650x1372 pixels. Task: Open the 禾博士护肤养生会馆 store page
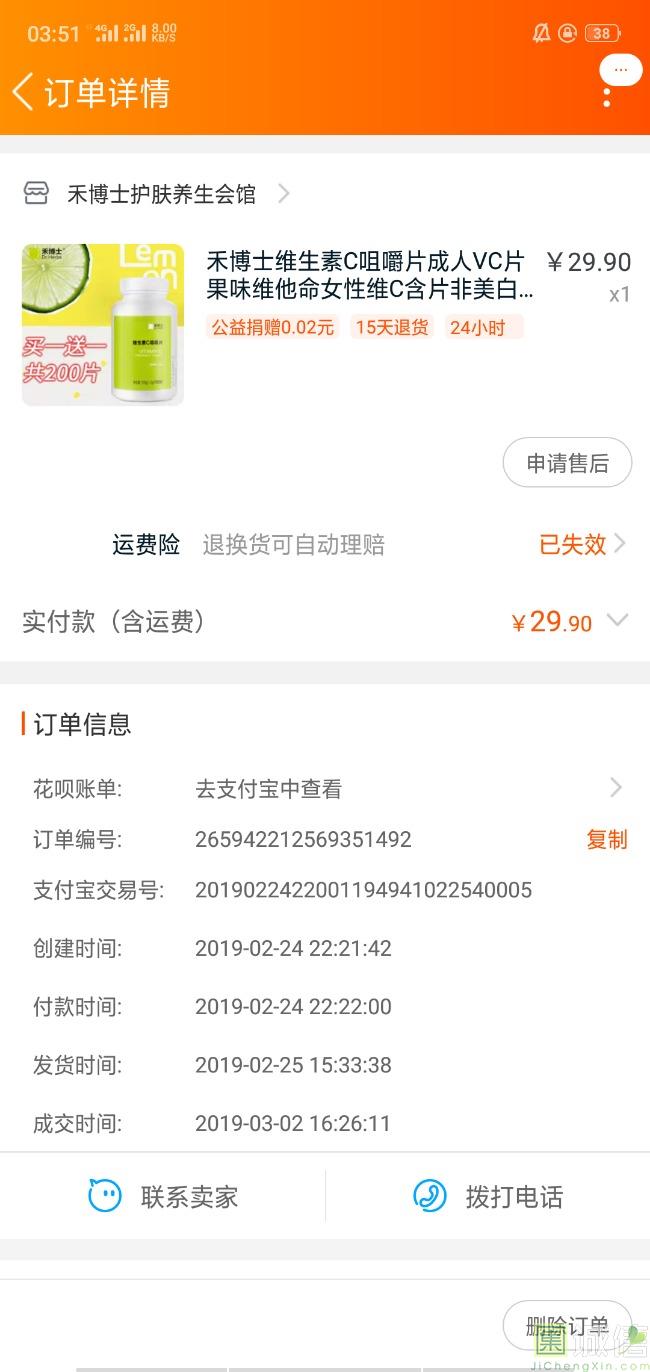click(x=160, y=194)
